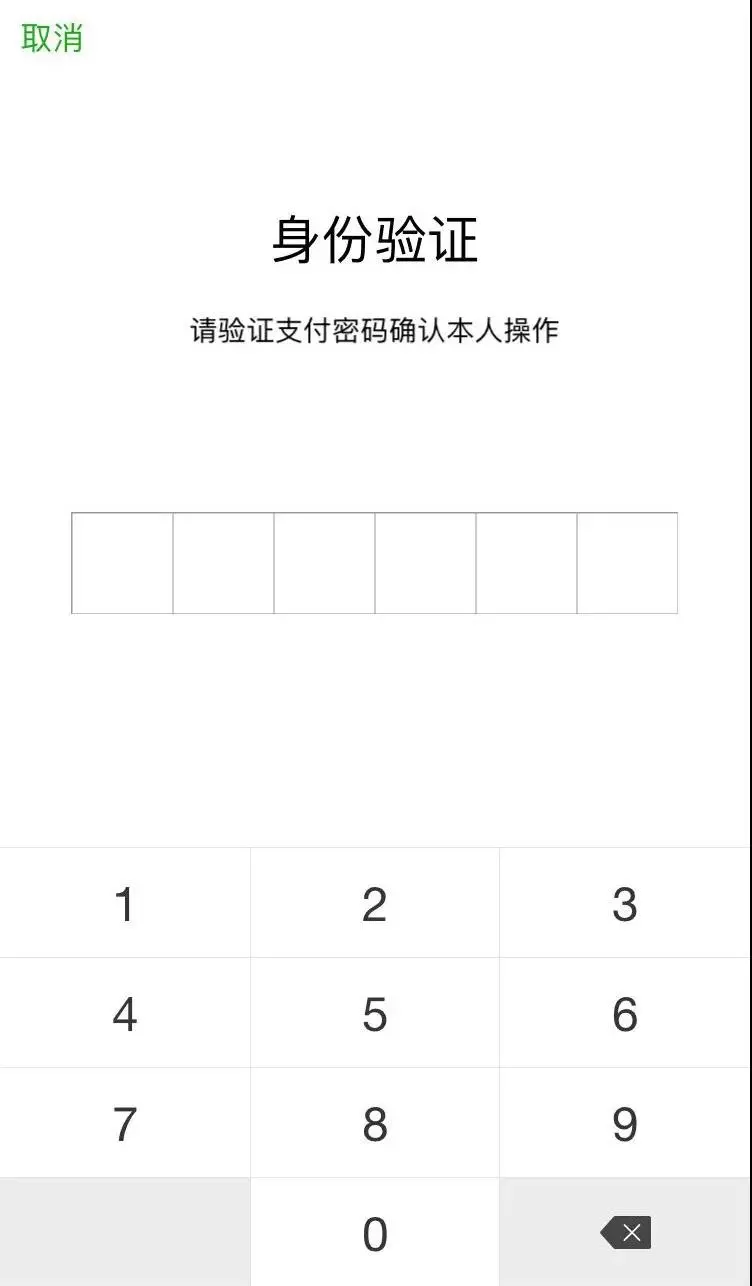Enter digit 1 on the keypad
The image size is (752, 1286).
[124, 904]
